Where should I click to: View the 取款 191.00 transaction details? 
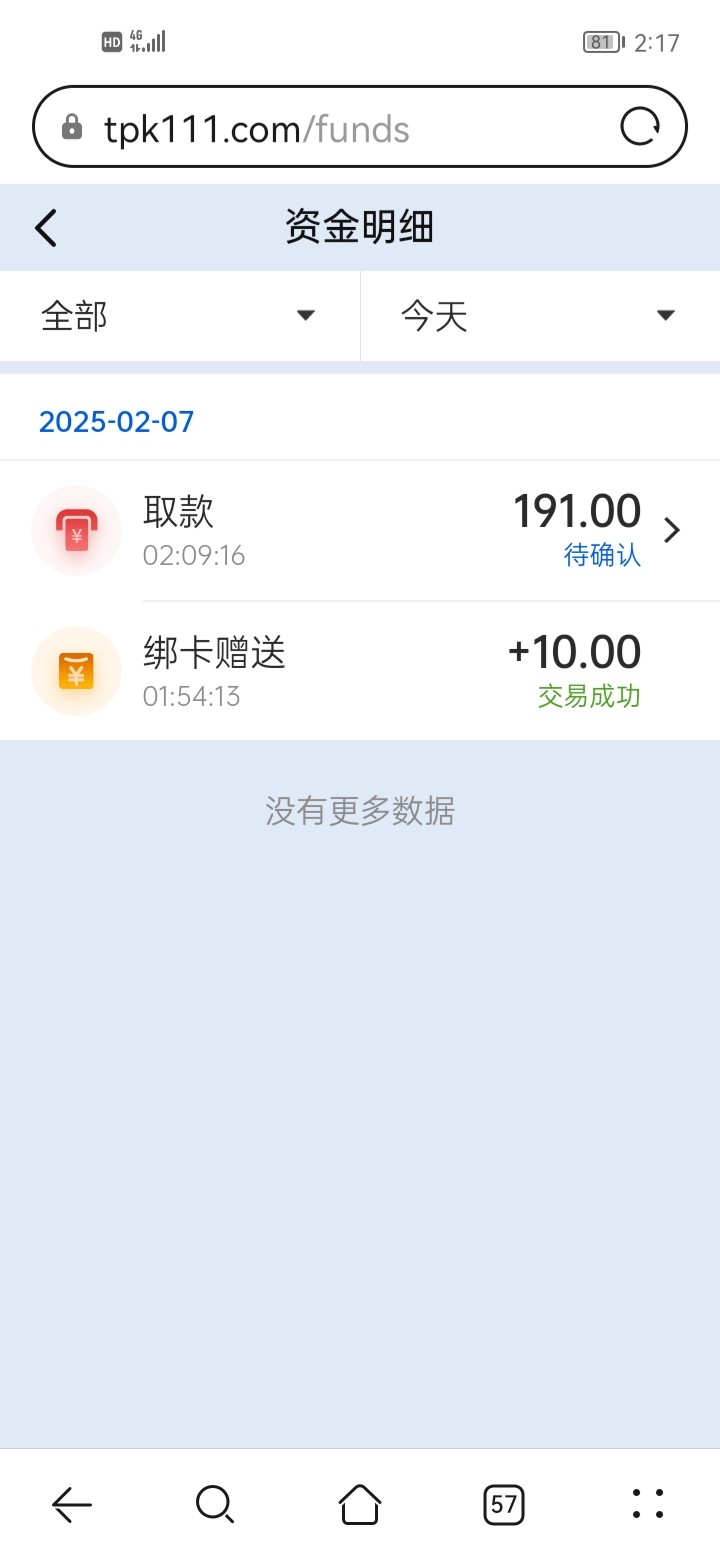tap(400, 530)
